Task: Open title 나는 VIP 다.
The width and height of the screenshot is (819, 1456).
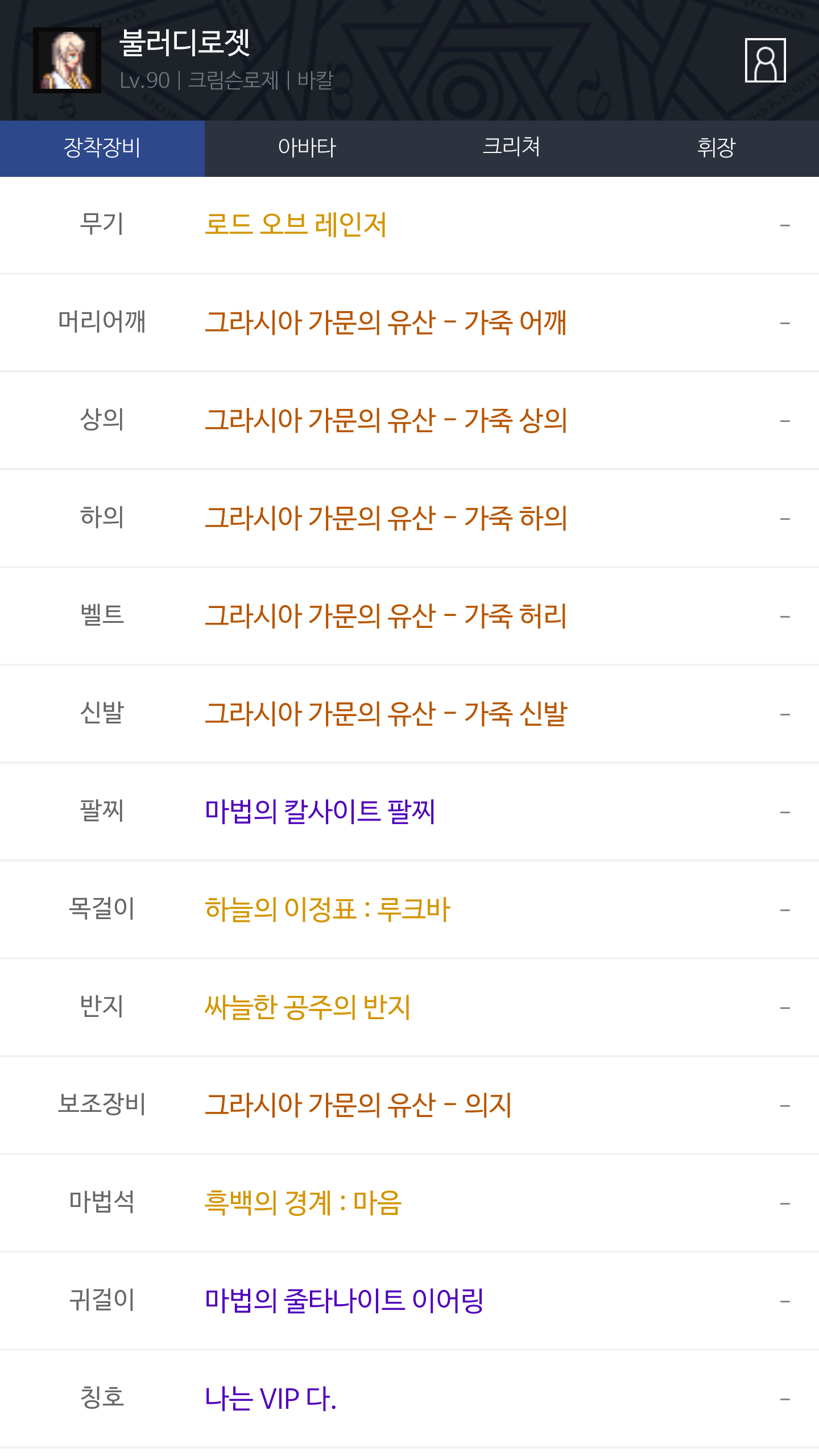Action: pyautogui.click(x=271, y=1399)
